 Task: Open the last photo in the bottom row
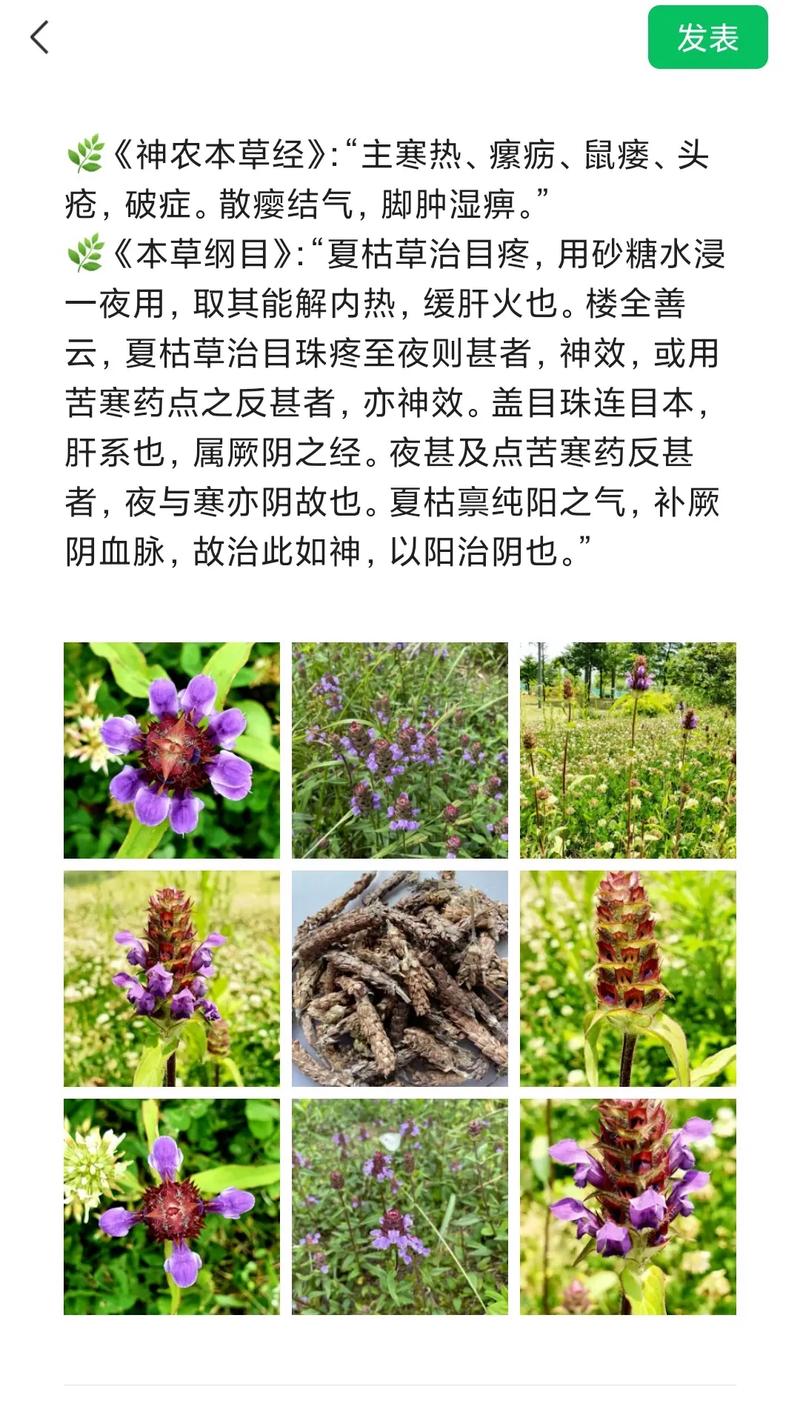tap(628, 1206)
